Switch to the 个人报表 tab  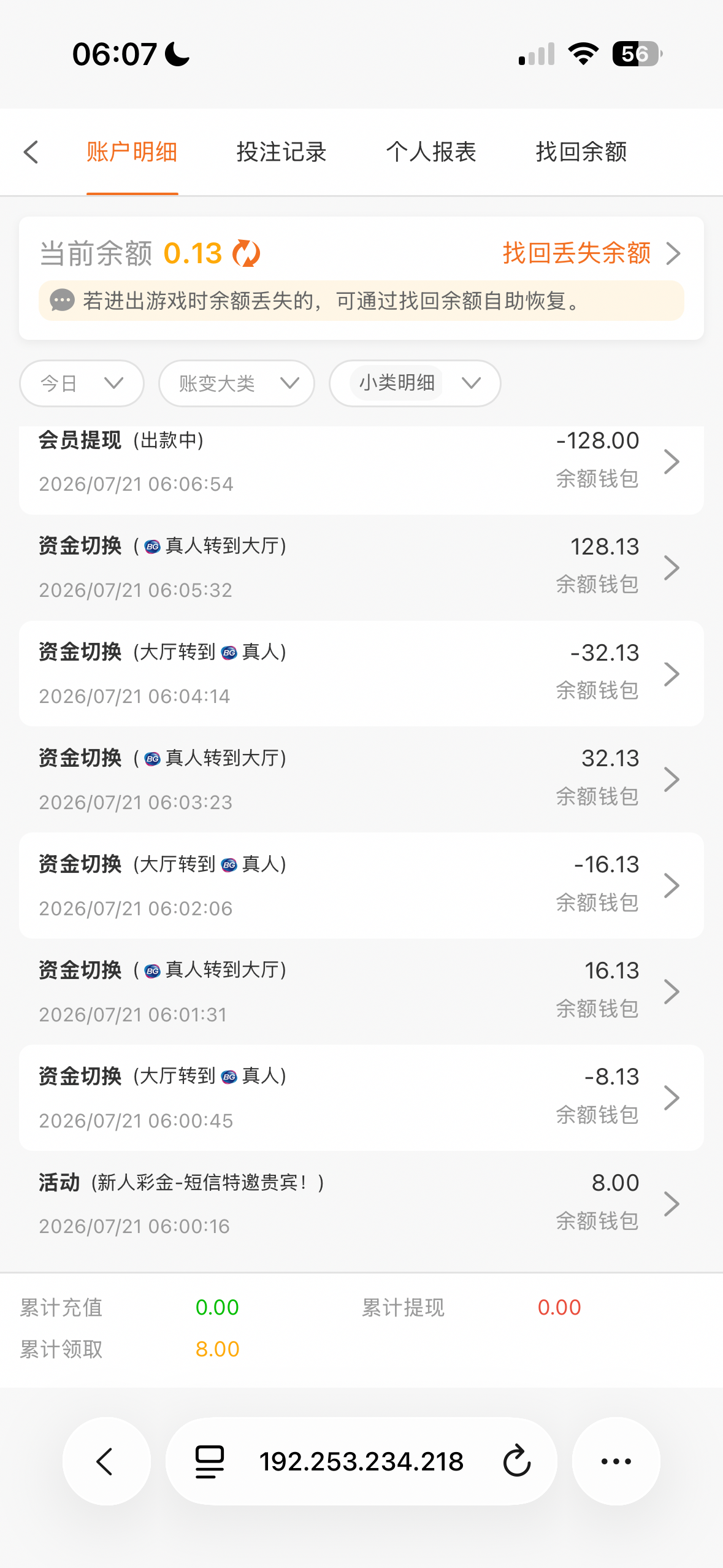tap(431, 152)
